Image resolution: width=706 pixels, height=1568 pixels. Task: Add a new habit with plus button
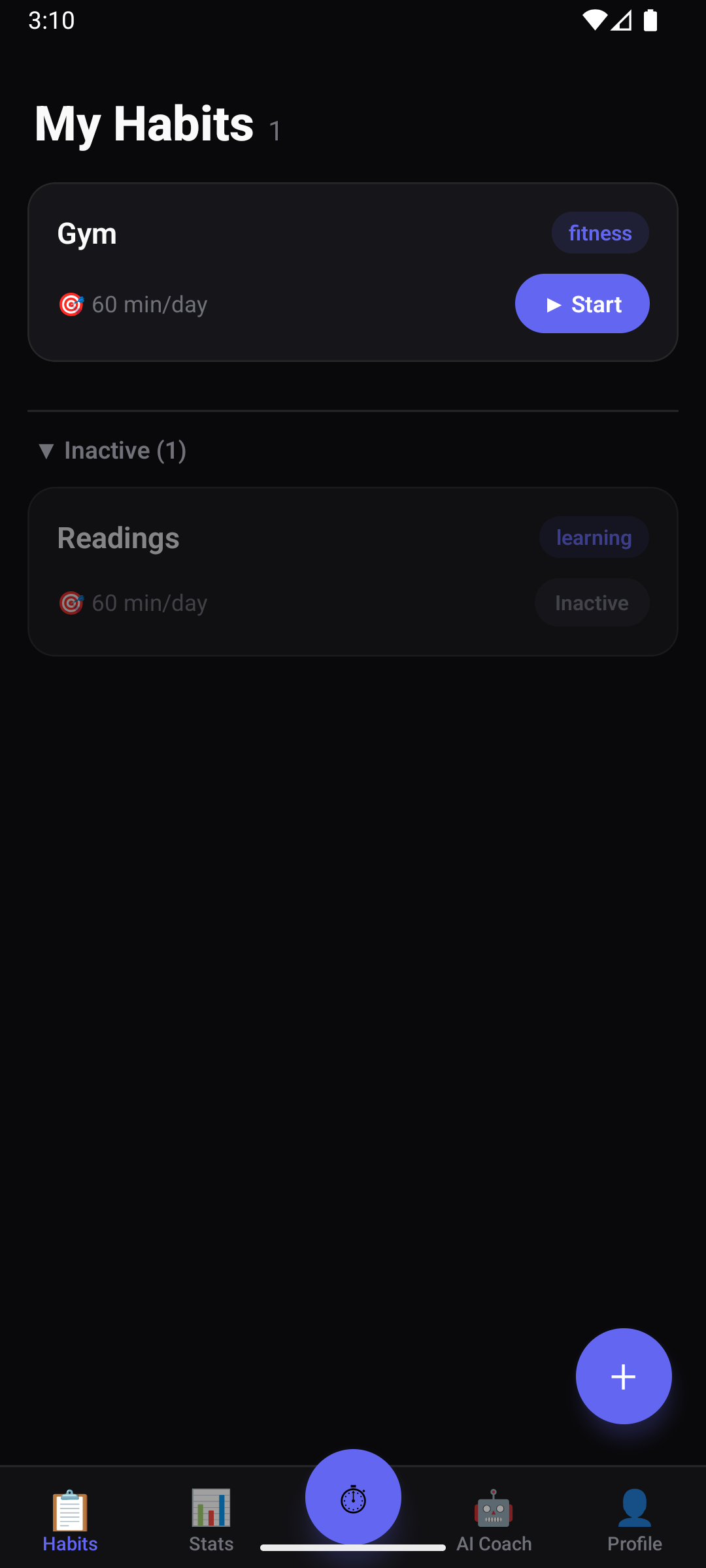click(x=623, y=1376)
